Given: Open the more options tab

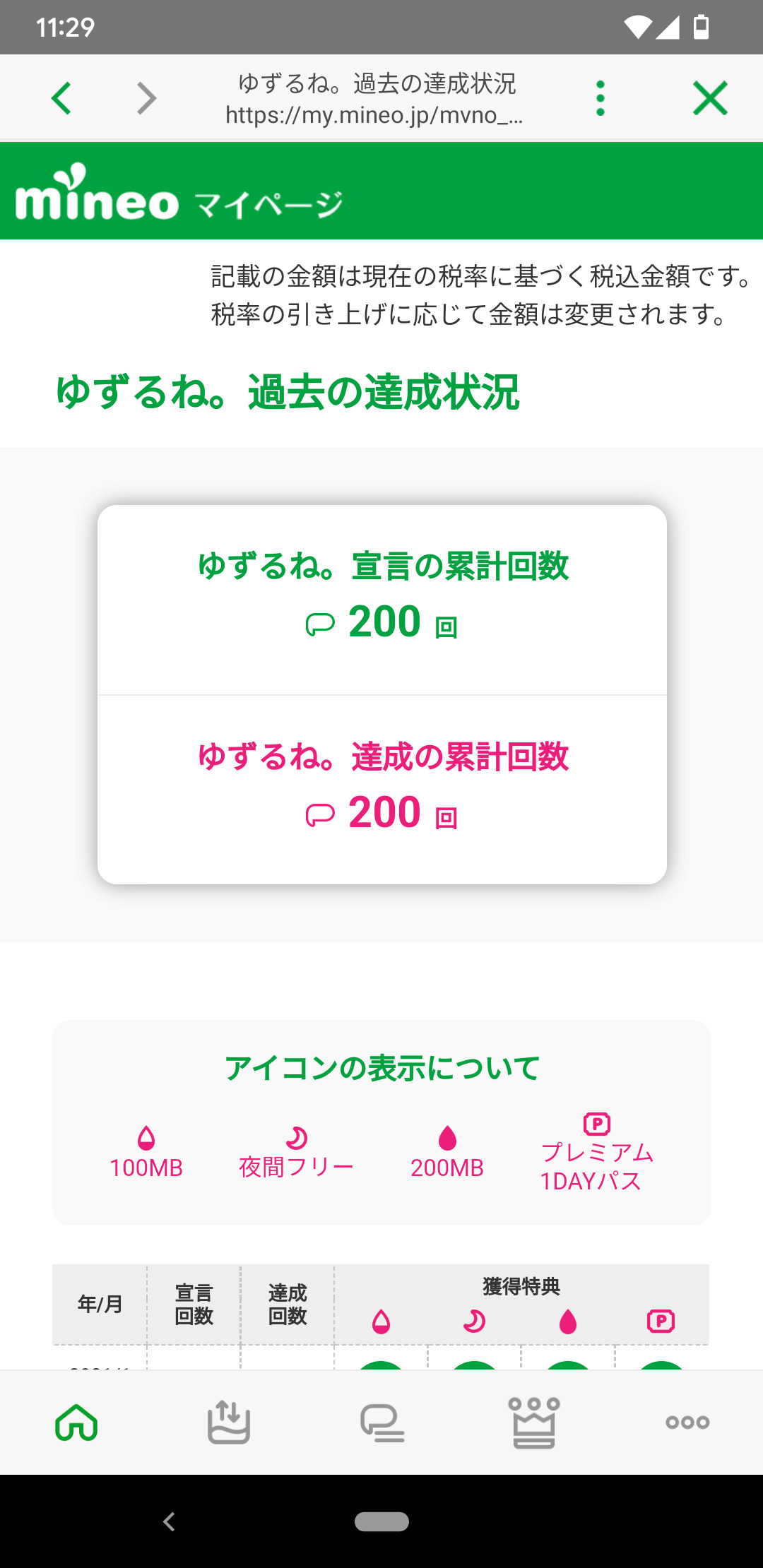Looking at the screenshot, I should [x=687, y=1423].
